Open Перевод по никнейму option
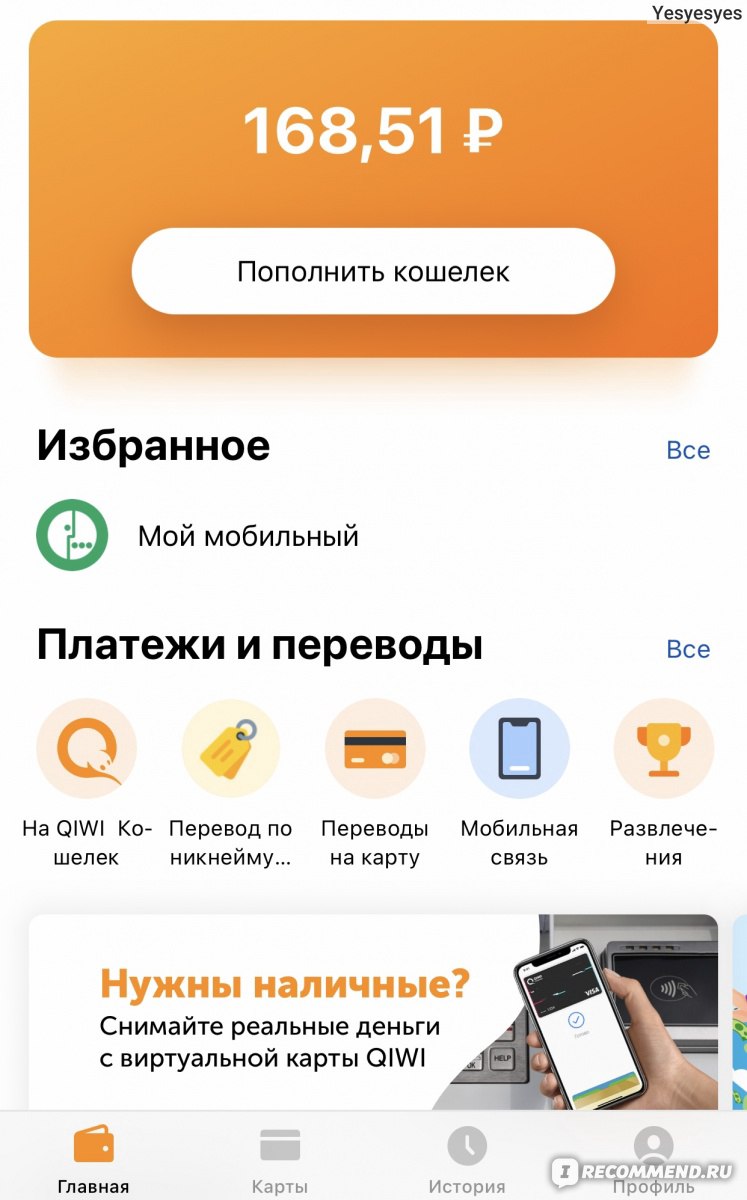Image resolution: width=747 pixels, height=1200 pixels. pos(230,749)
